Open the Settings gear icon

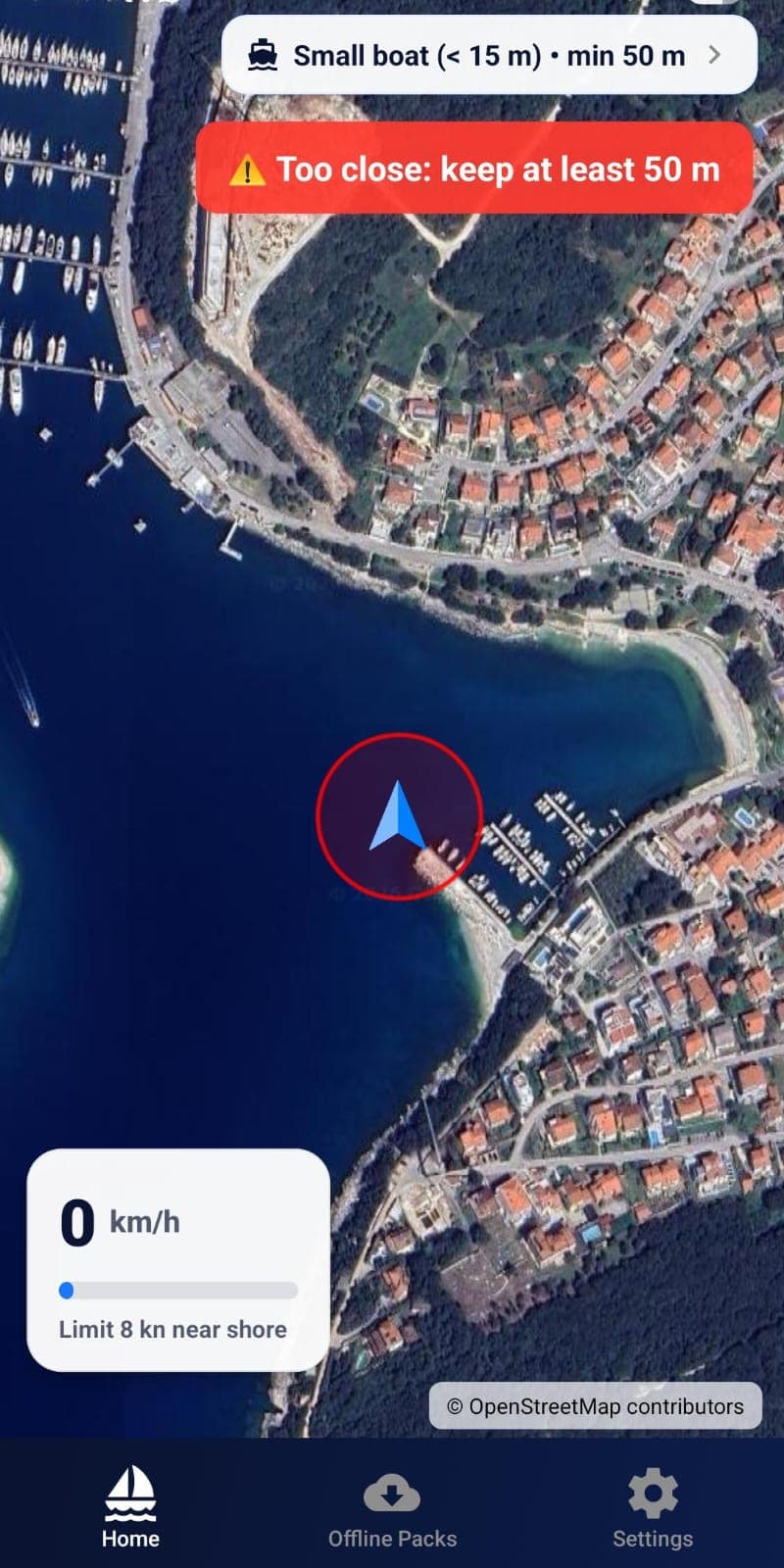point(653,1492)
